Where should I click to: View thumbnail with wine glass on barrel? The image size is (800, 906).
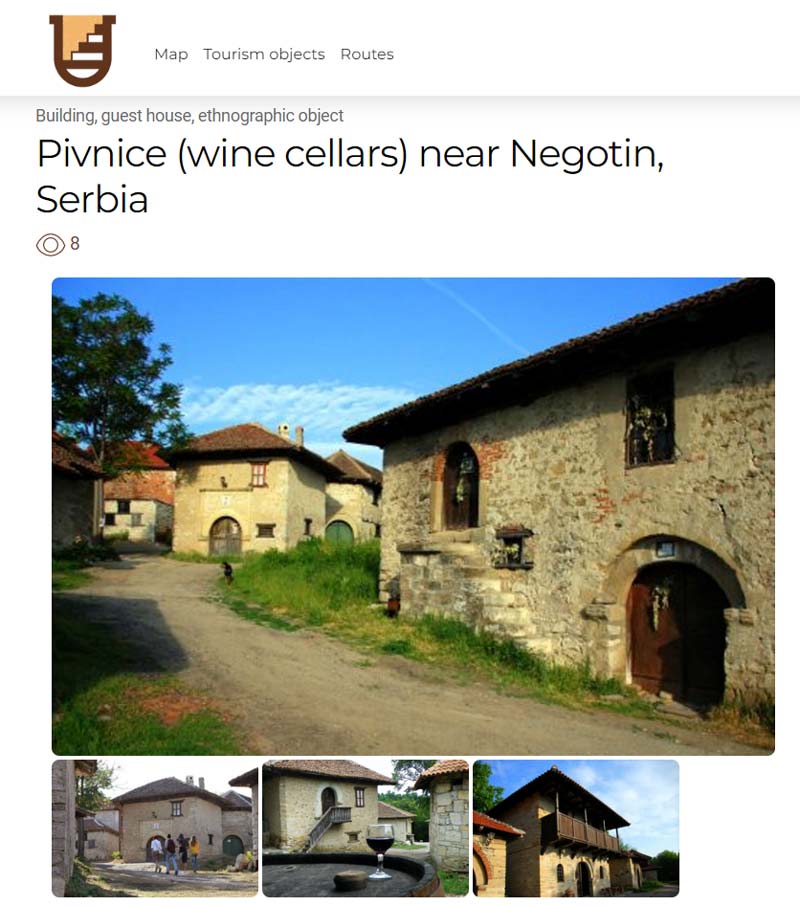click(365, 827)
